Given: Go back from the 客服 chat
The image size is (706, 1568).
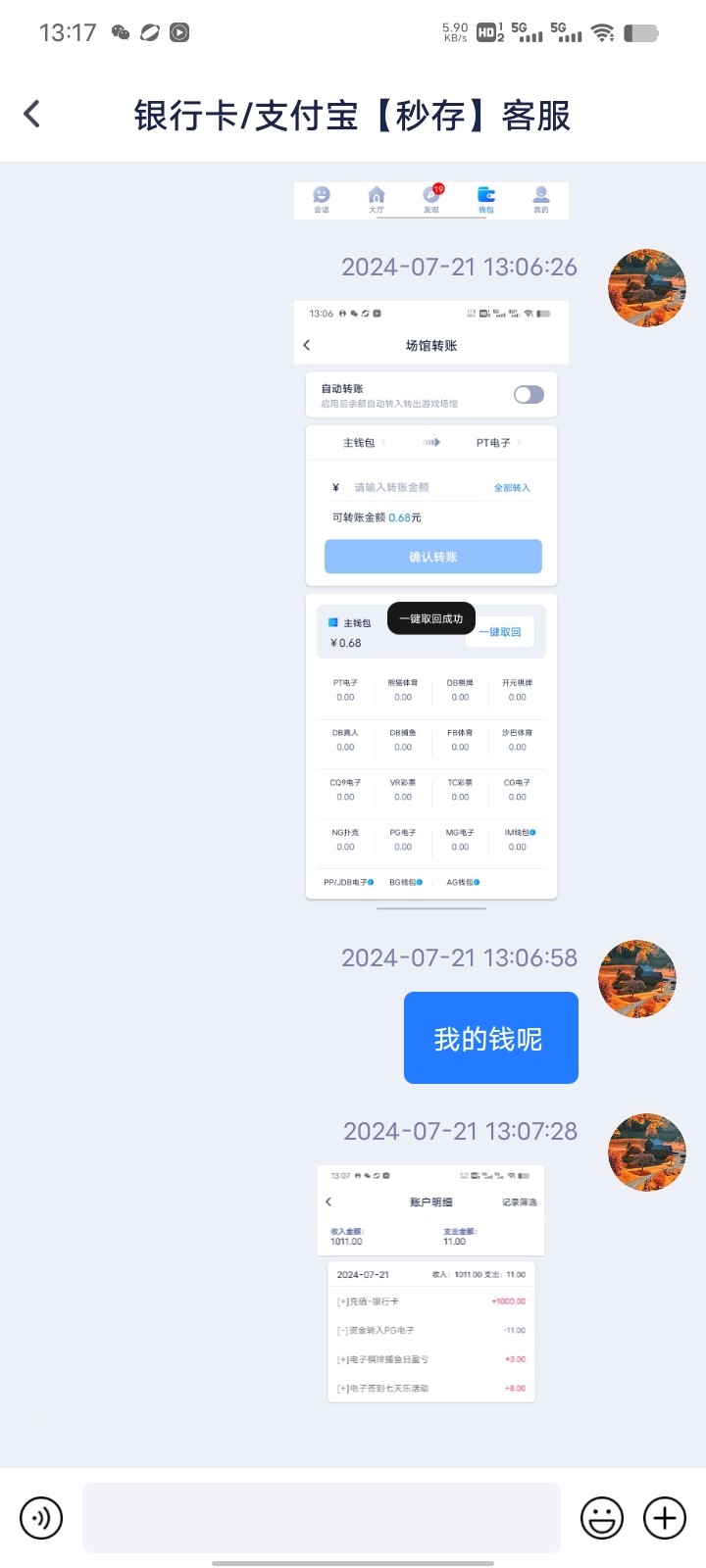Looking at the screenshot, I should 32,114.
